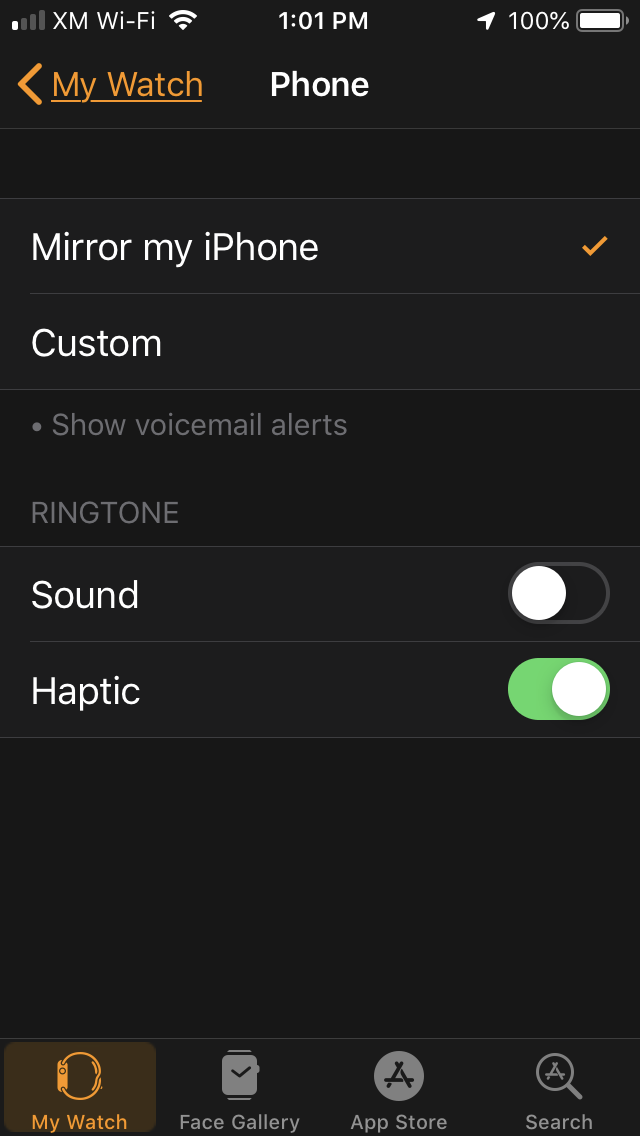Screen dimensions: 640x1136
Task: Disable the Haptic ringtone switch
Action: tap(558, 690)
